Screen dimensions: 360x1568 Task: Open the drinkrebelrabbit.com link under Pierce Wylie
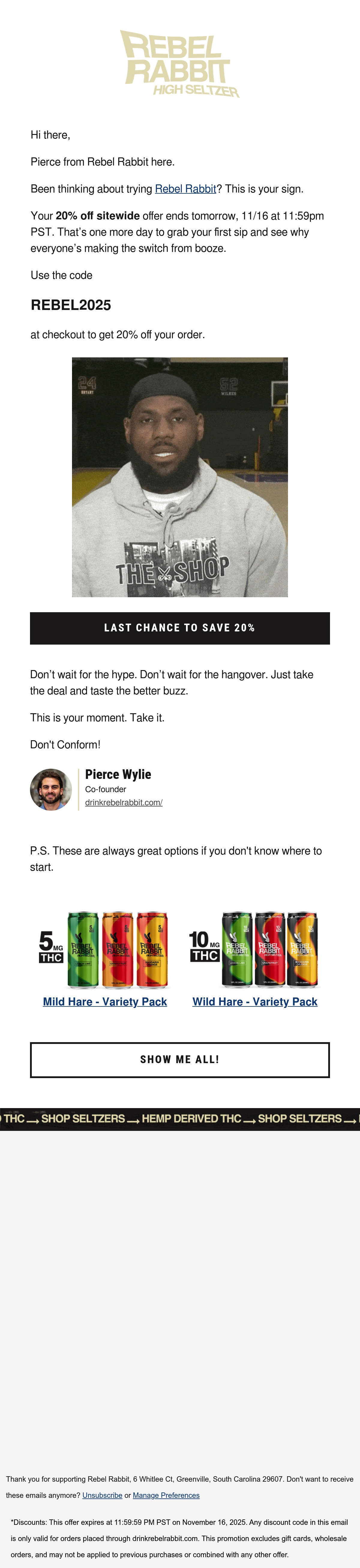pos(124,802)
